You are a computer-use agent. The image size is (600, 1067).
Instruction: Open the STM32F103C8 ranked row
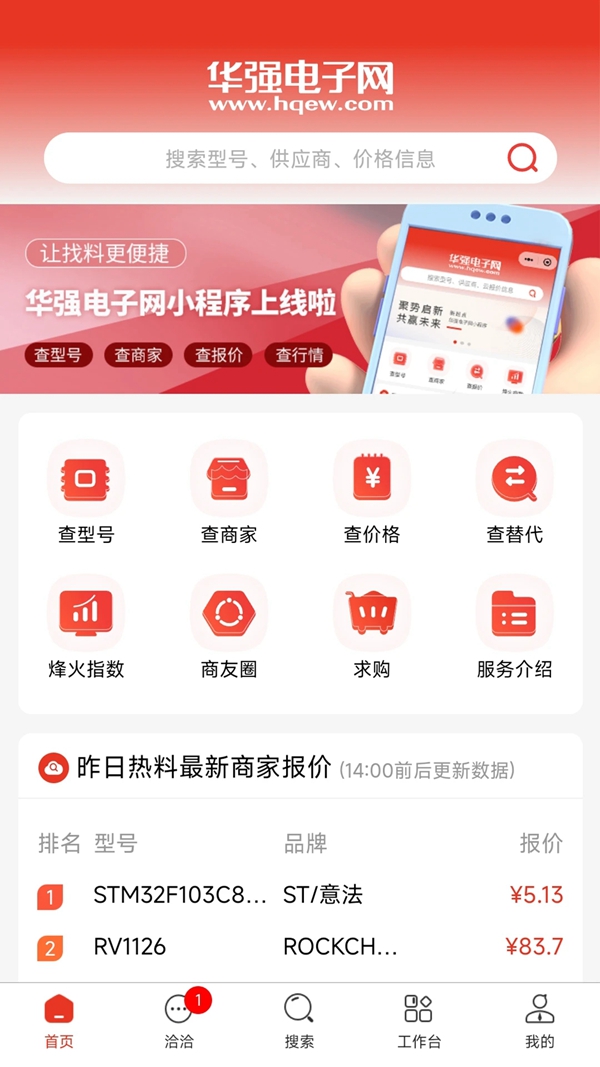[x=300, y=895]
